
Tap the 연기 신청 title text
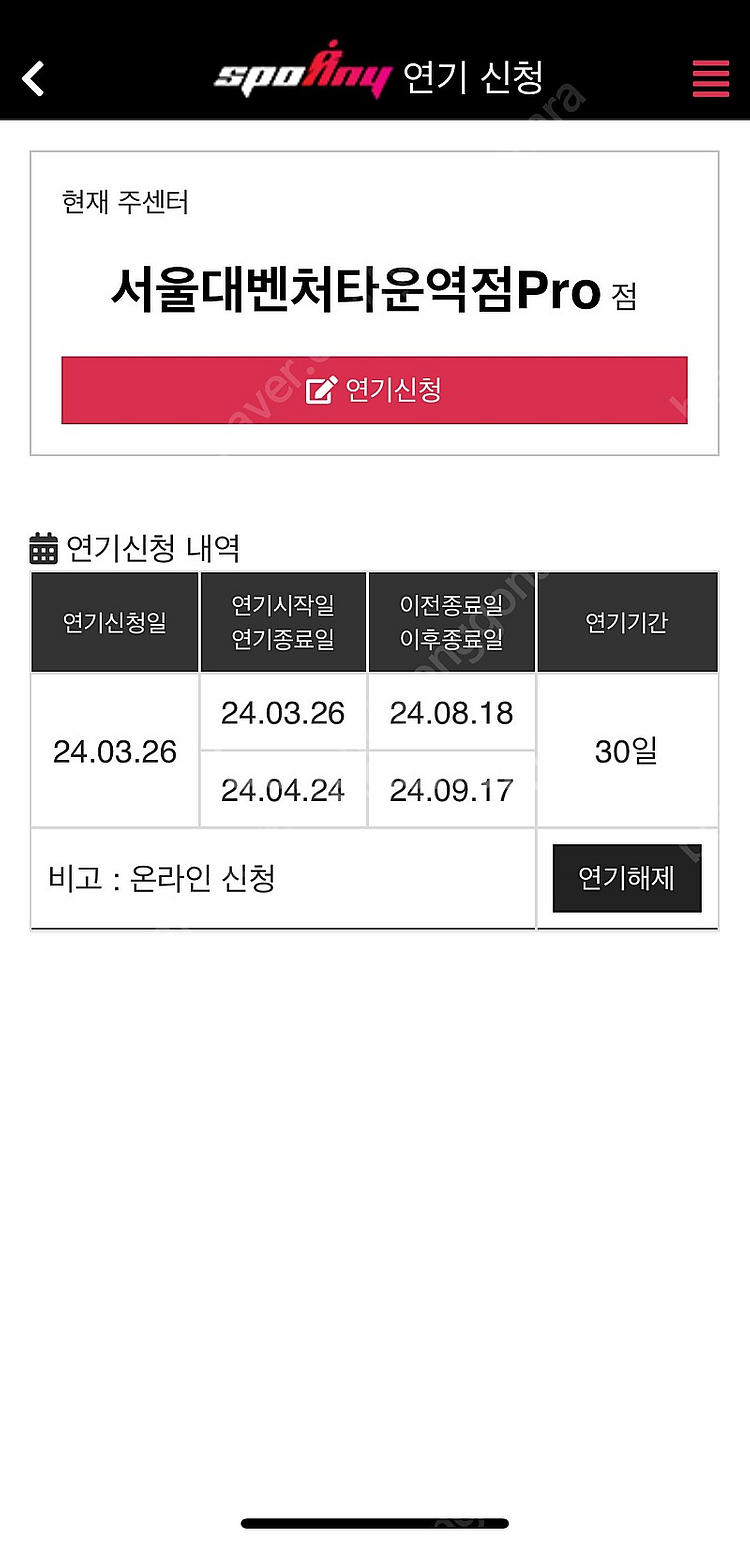472,77
